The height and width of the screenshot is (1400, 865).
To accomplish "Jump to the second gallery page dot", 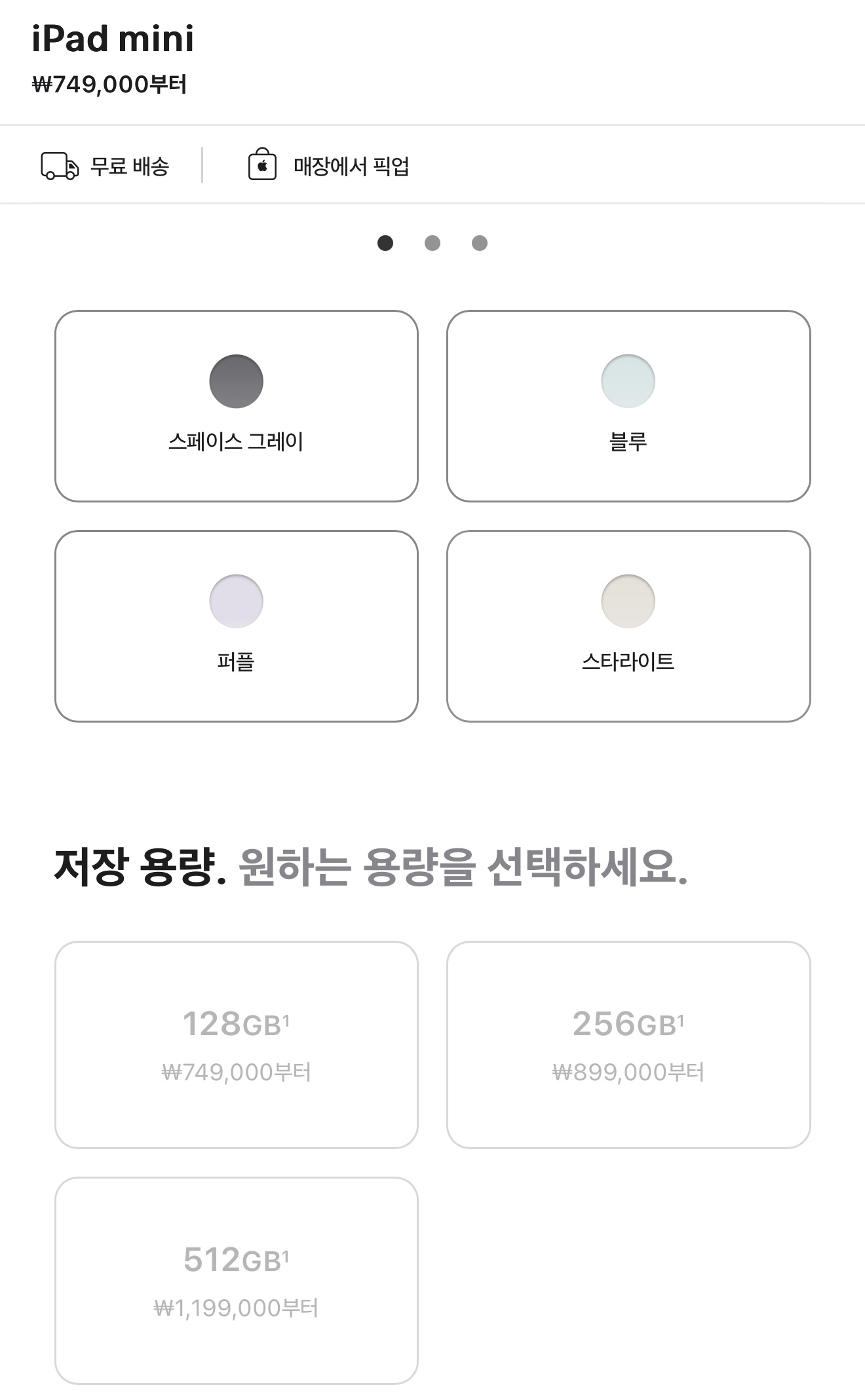I will (x=432, y=243).
